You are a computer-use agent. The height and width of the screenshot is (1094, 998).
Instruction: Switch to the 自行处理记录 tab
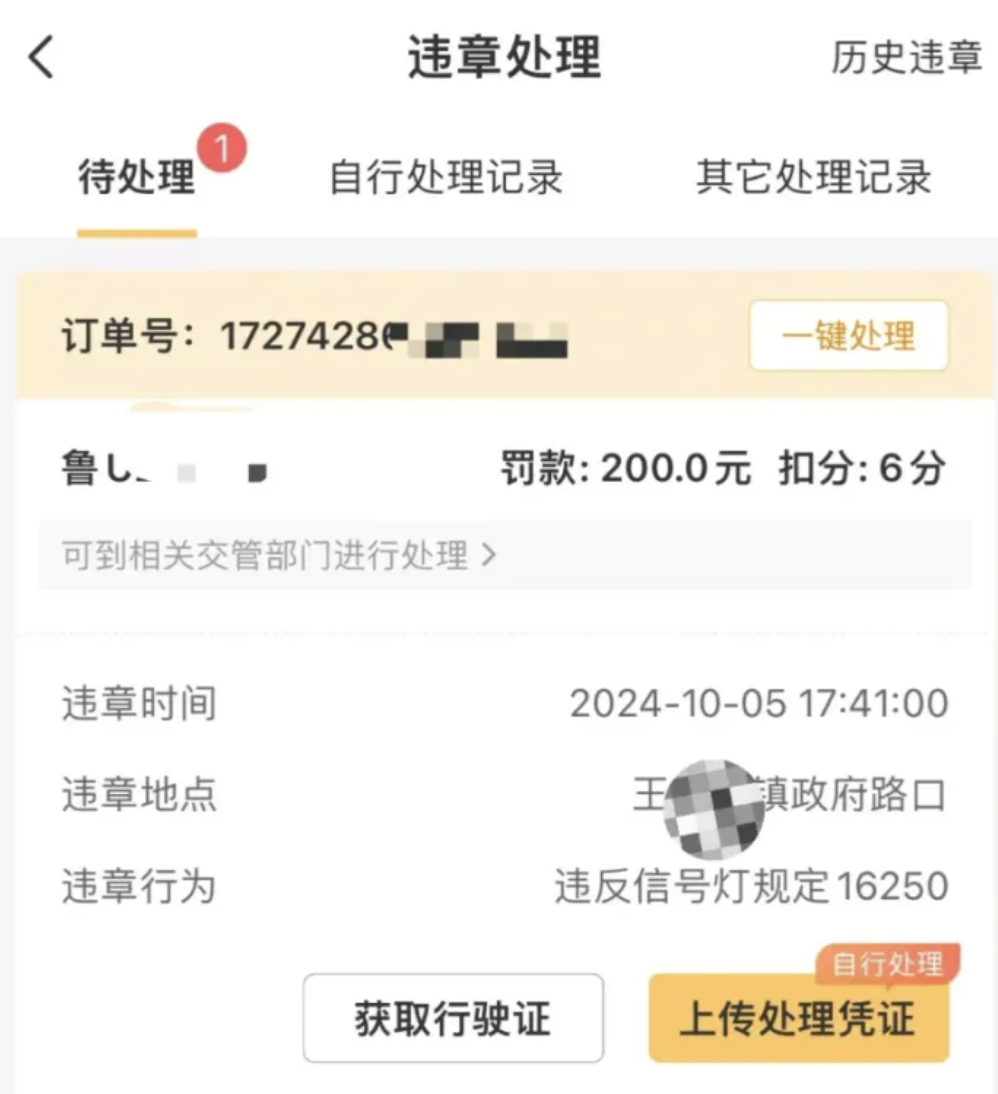coord(446,178)
